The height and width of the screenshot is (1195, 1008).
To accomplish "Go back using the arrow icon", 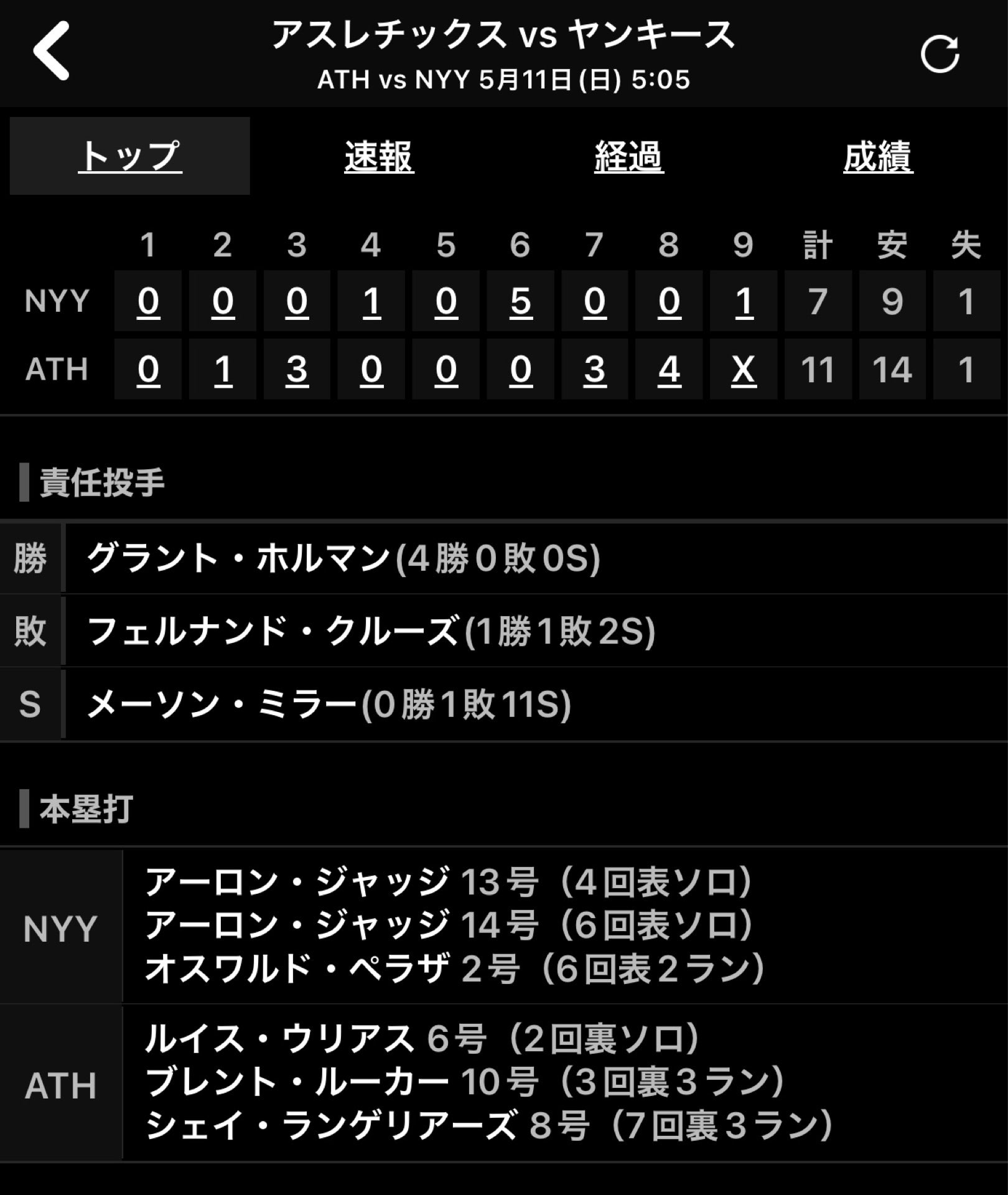I will coord(51,51).
